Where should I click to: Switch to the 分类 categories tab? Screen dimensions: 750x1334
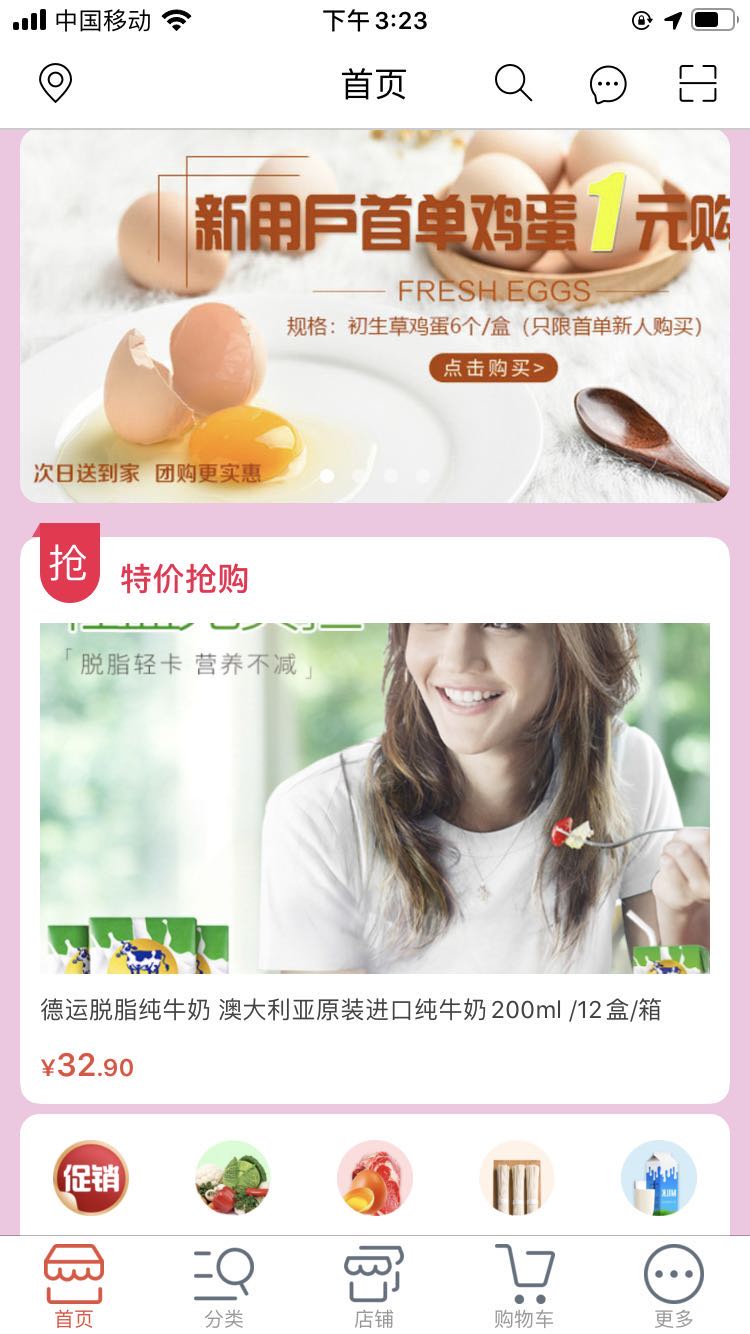[x=224, y=1285]
